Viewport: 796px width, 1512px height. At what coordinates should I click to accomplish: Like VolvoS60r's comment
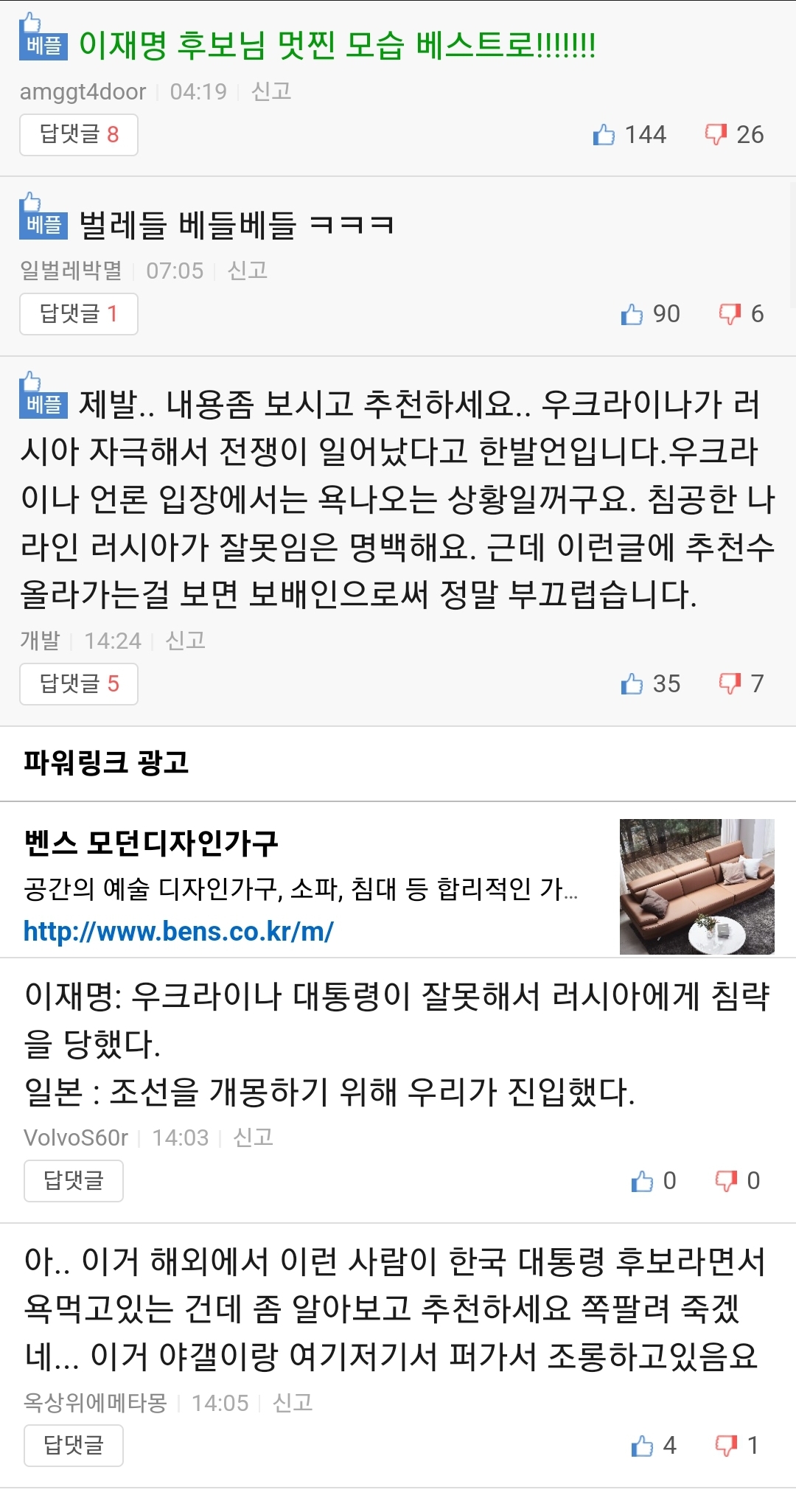point(642,1182)
